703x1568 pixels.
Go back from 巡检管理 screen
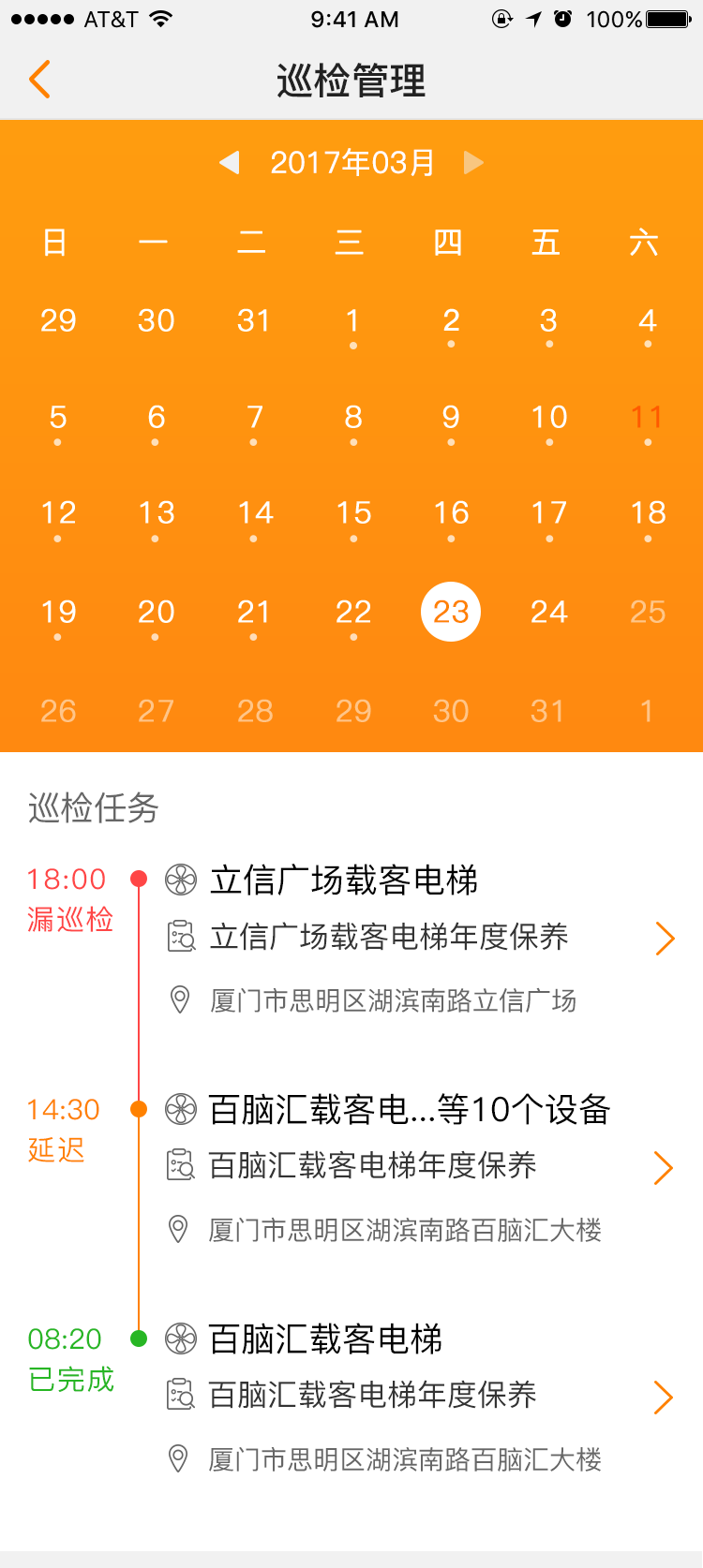pyautogui.click(x=39, y=81)
